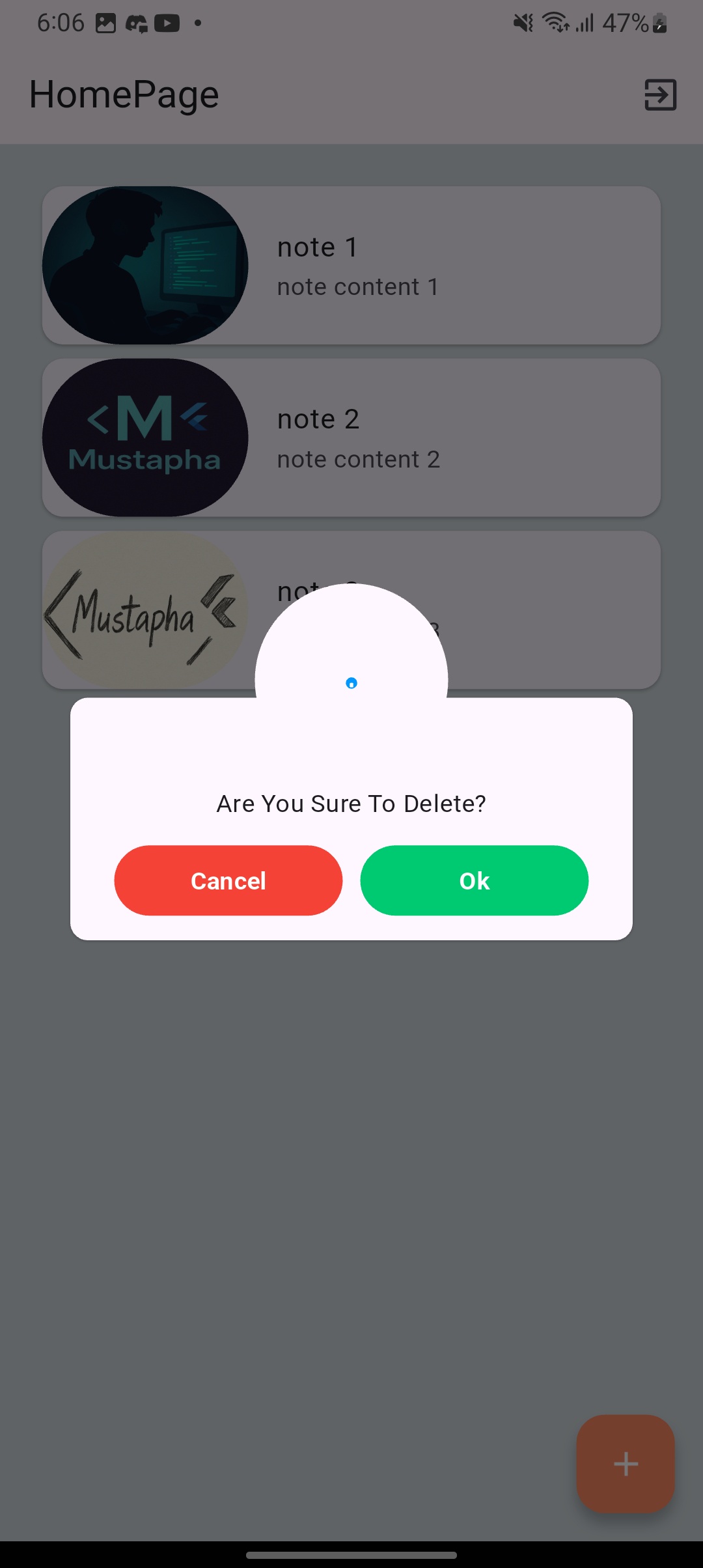Add a new note with the plus button
The width and height of the screenshot is (703, 1568).
pyautogui.click(x=626, y=1464)
